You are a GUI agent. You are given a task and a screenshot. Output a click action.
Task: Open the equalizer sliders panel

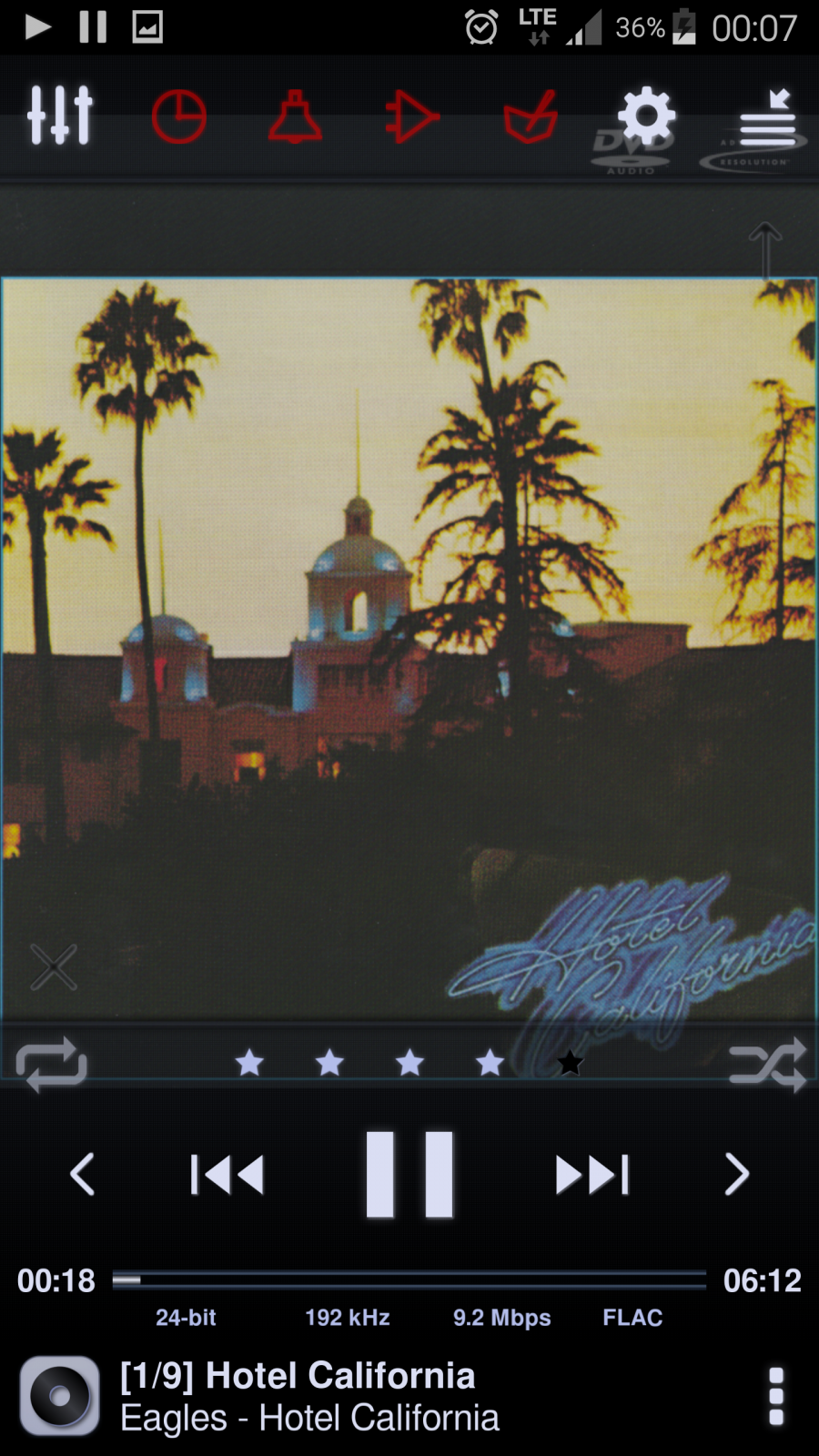click(60, 116)
